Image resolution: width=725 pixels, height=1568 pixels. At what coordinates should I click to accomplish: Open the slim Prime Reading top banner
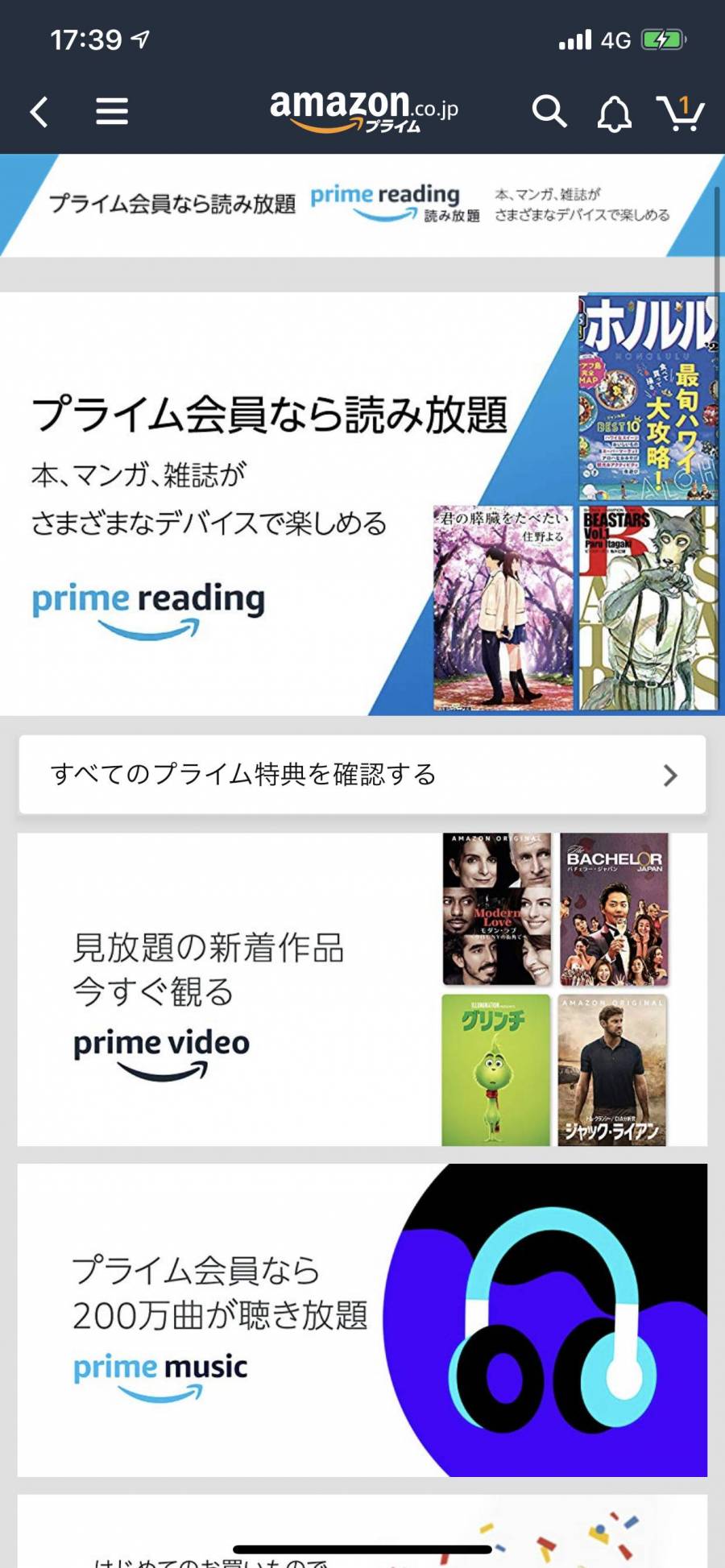point(362,205)
